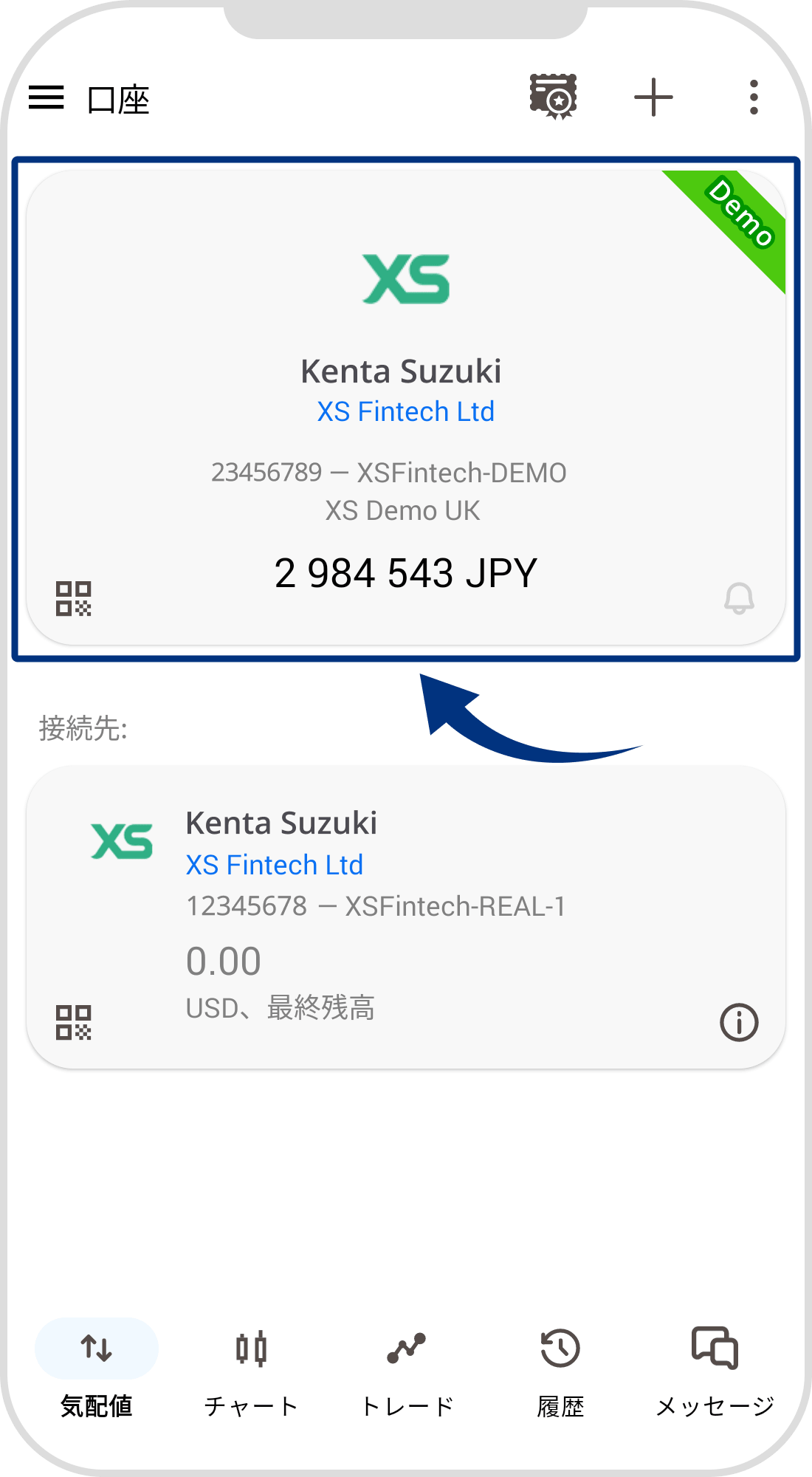The width and height of the screenshot is (812, 1477).
Task: Tap the 2 984 543 JPY balance
Action: click(x=405, y=572)
